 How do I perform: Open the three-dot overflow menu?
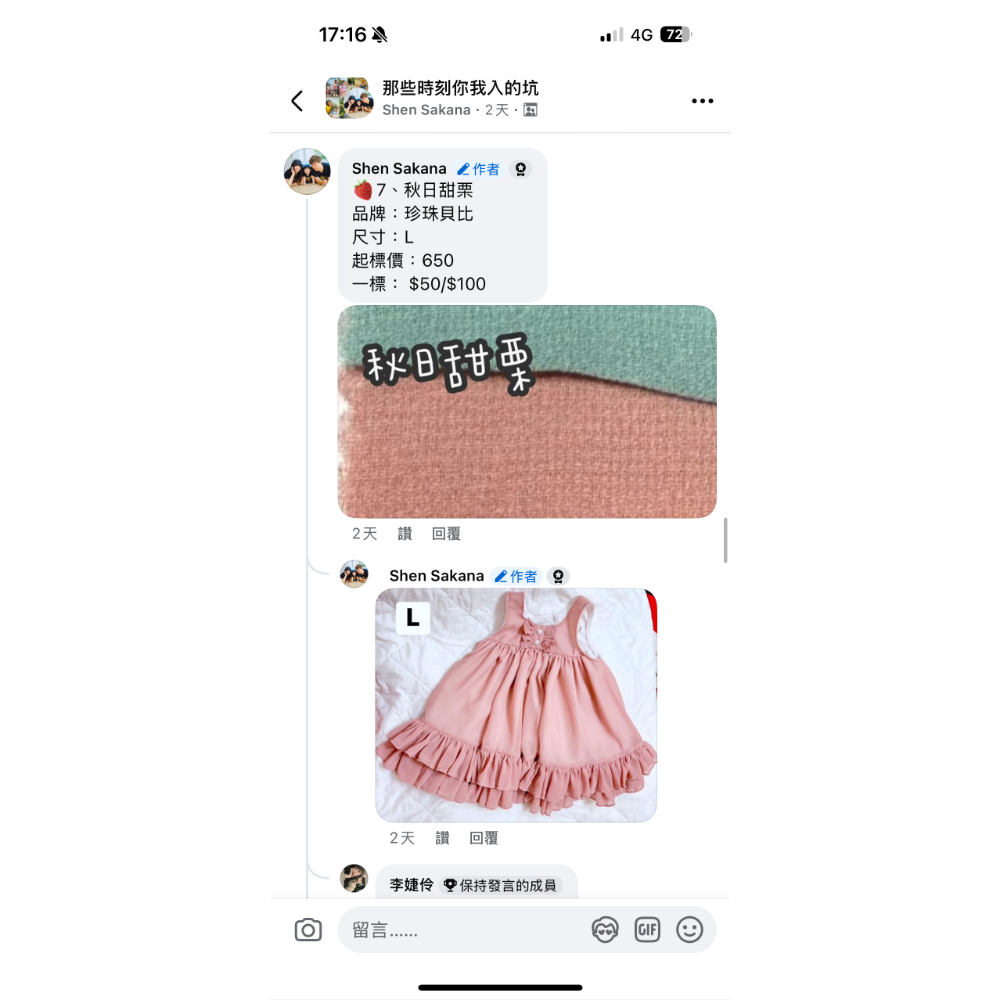(702, 101)
